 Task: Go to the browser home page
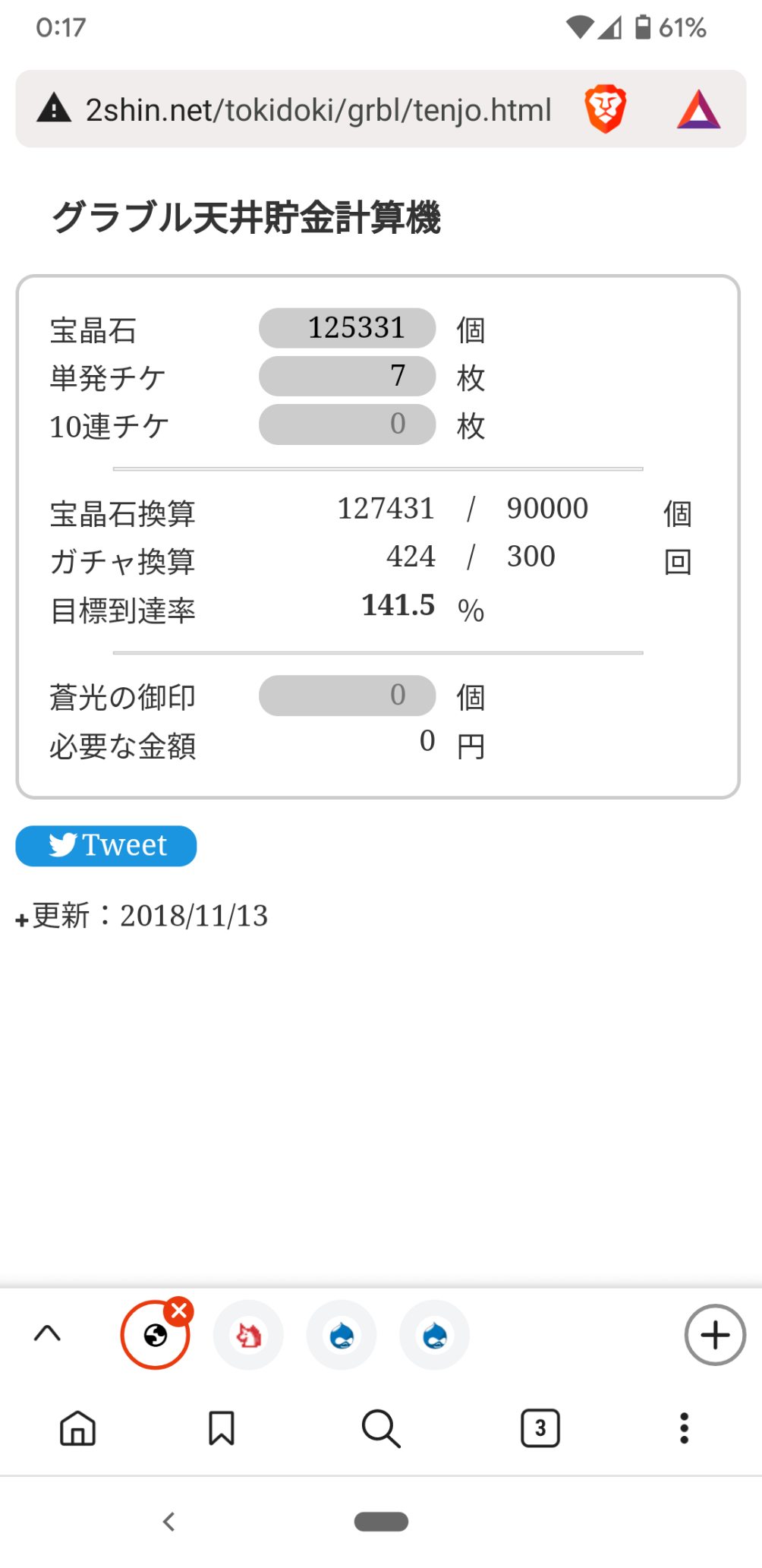tap(77, 1428)
